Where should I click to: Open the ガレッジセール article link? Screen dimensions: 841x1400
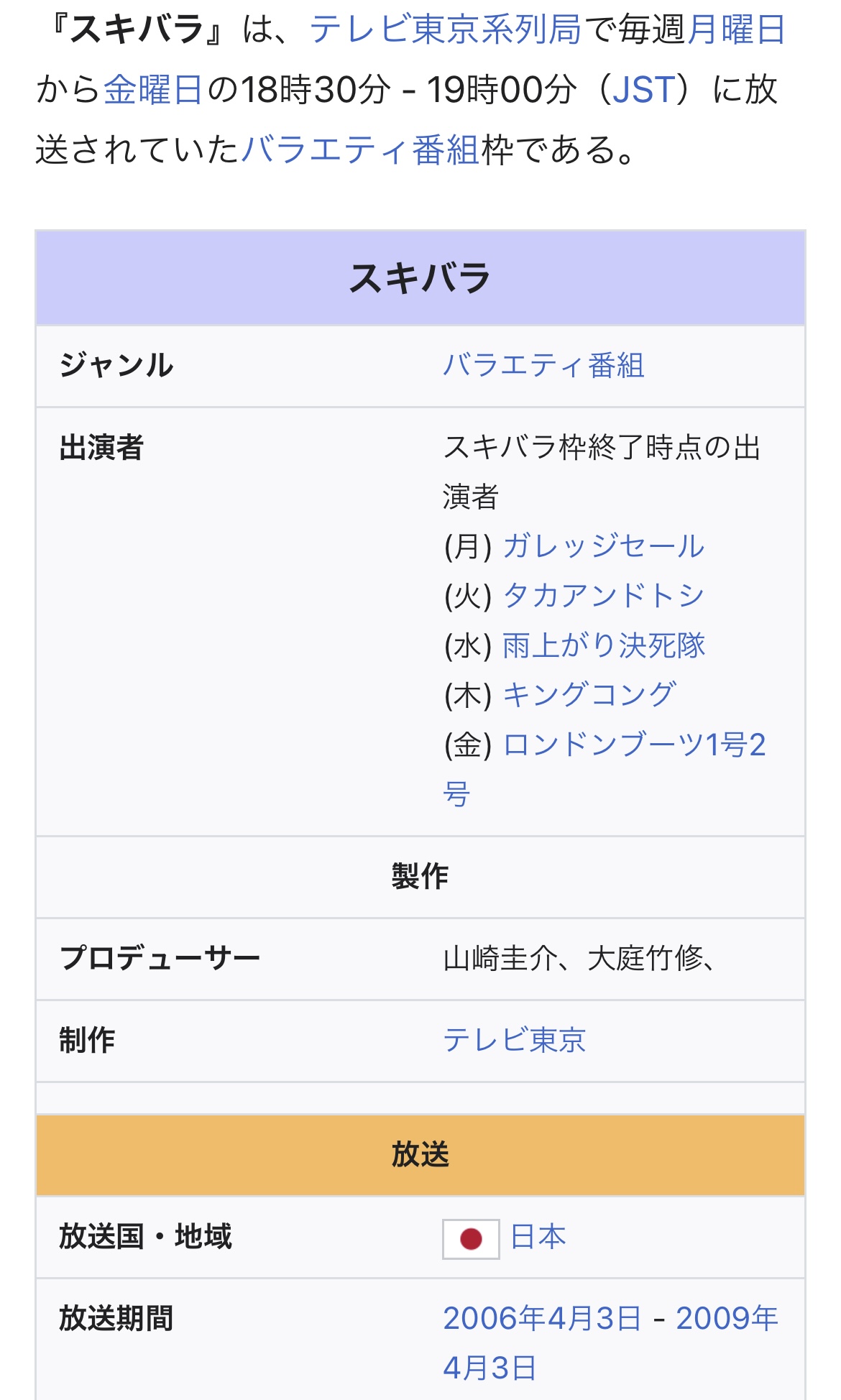pyautogui.click(x=604, y=546)
